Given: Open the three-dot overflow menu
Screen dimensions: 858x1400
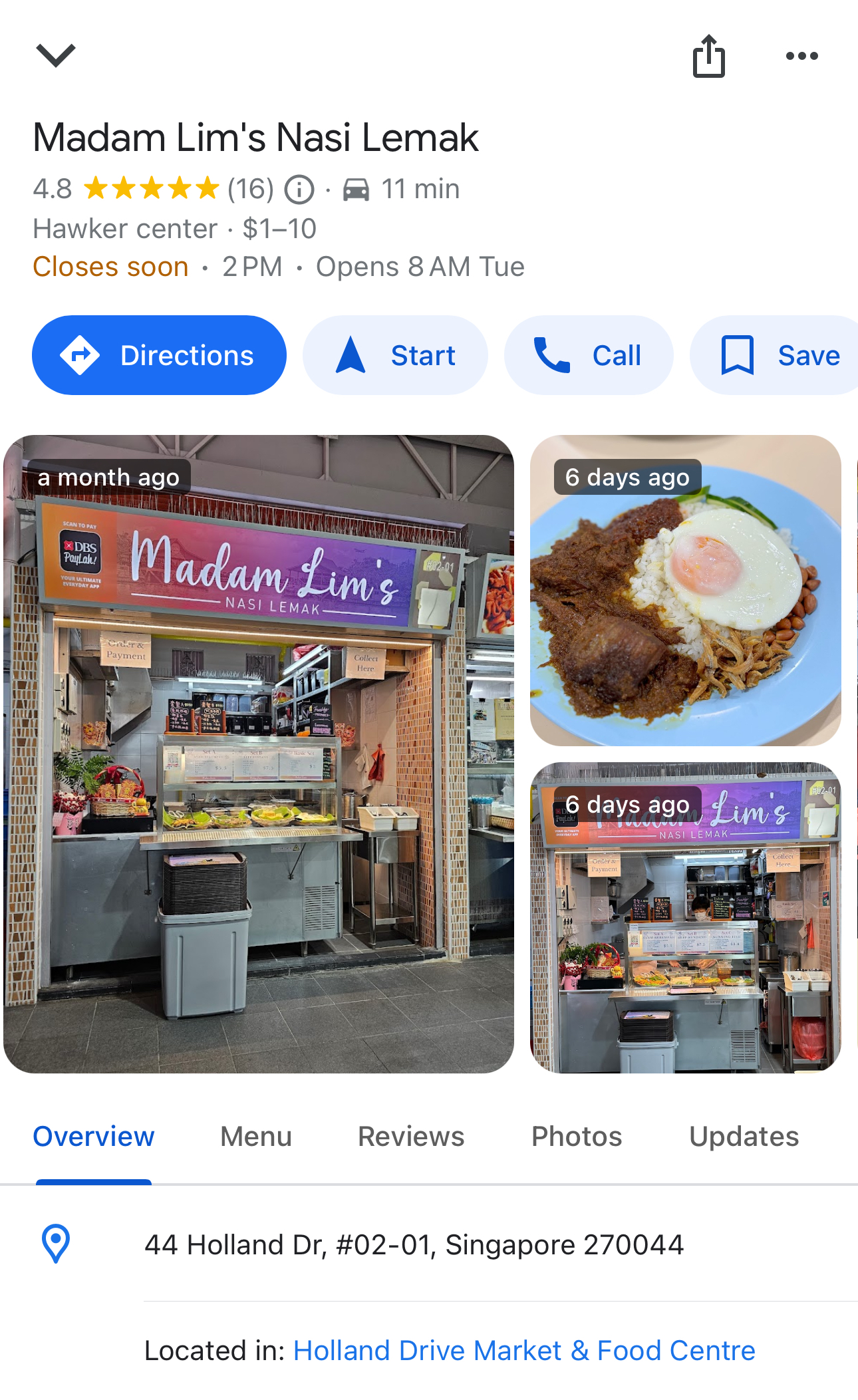Looking at the screenshot, I should coord(801,56).
